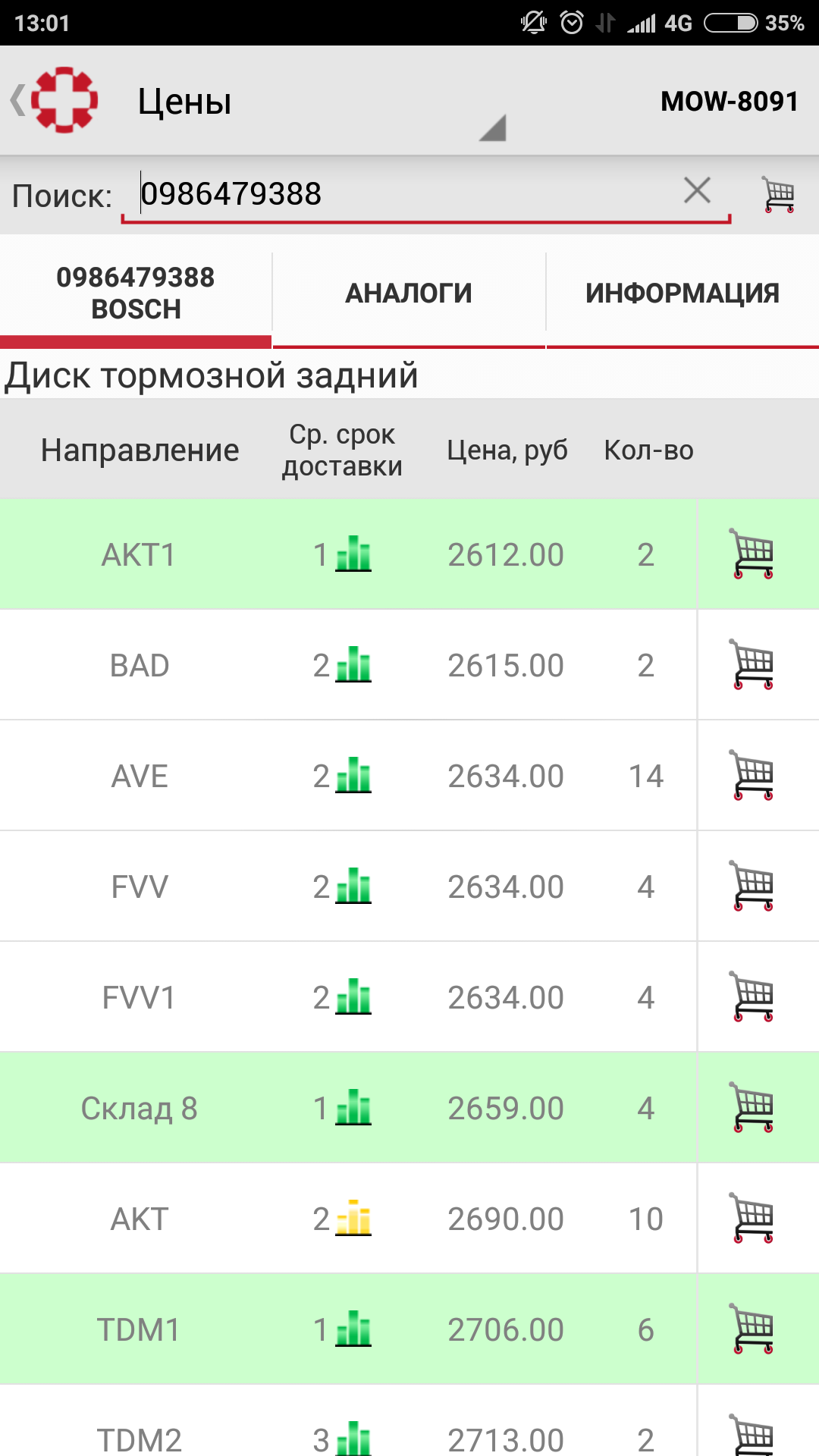Add AVE offer to cart
Image resolution: width=819 pixels, height=1456 pixels.
tap(752, 776)
